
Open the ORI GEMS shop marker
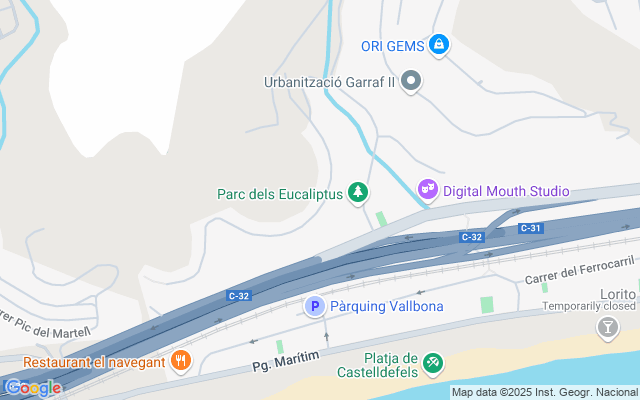click(x=438, y=45)
